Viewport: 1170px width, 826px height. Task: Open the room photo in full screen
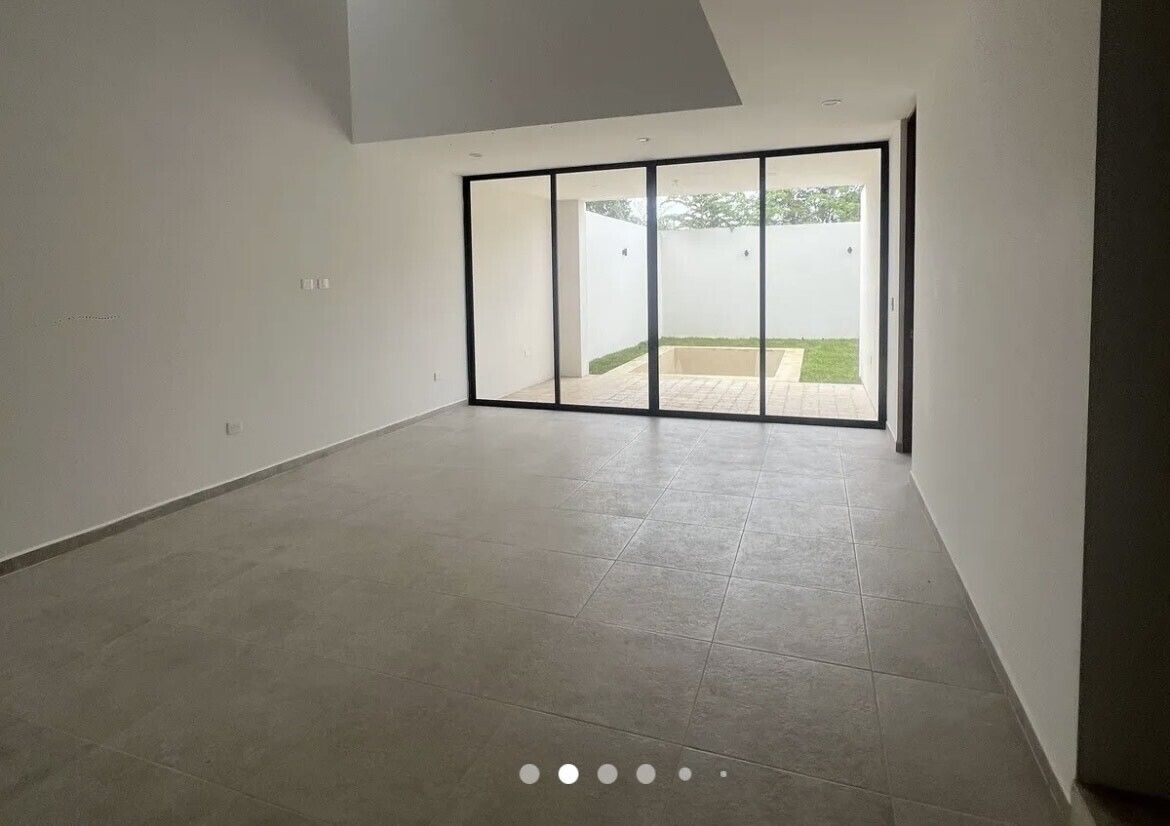(x=585, y=400)
